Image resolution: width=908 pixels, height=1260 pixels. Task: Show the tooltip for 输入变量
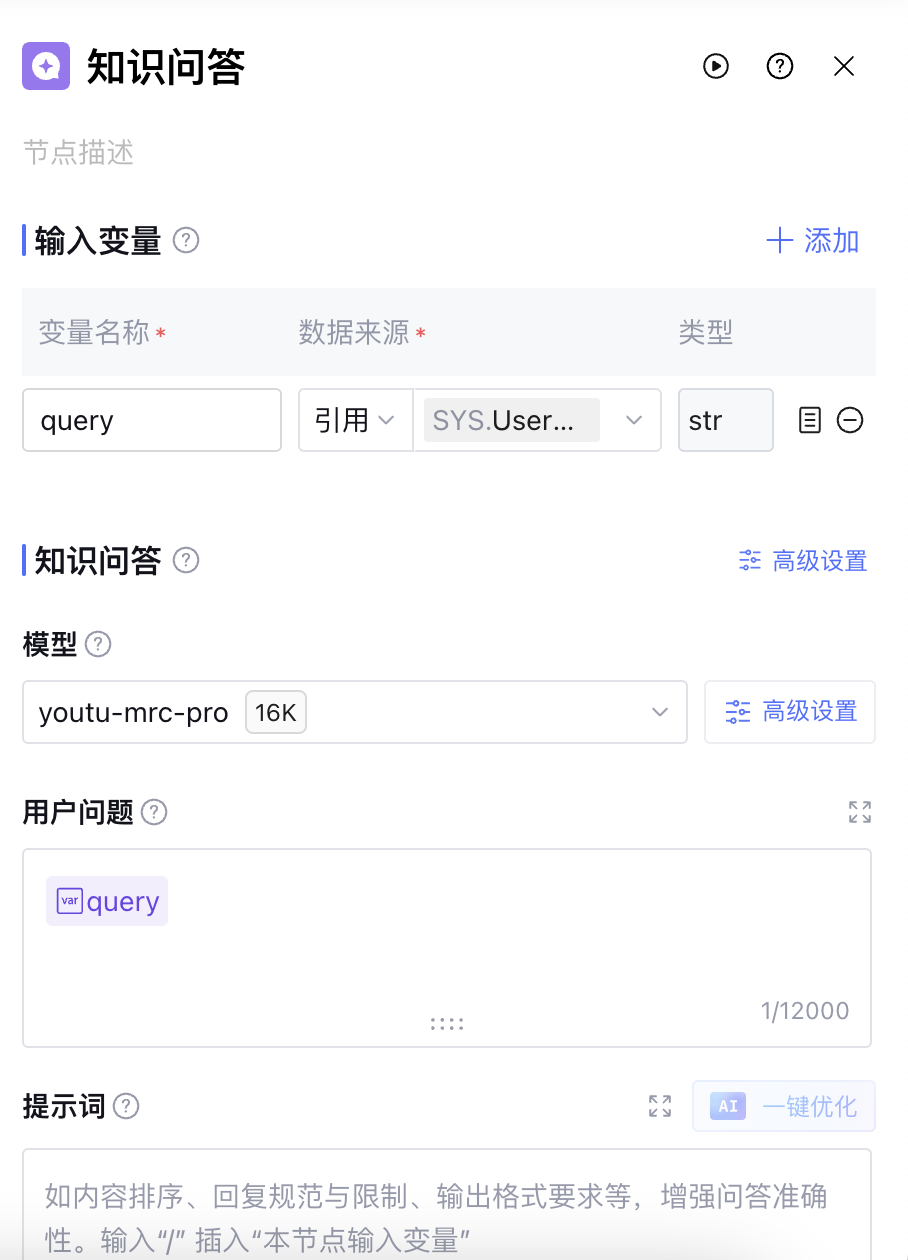(187, 241)
